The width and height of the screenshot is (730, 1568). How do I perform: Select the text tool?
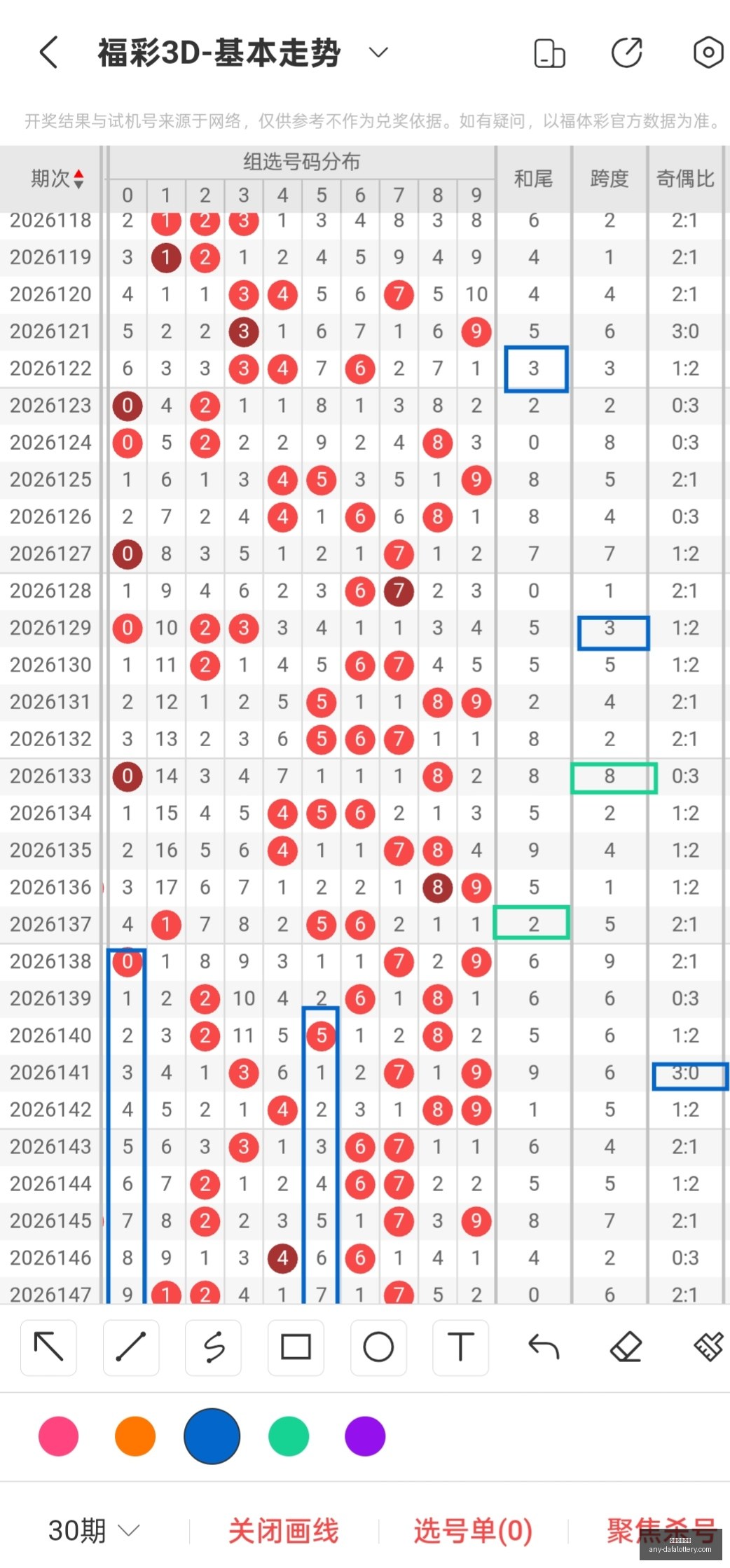coord(461,1347)
